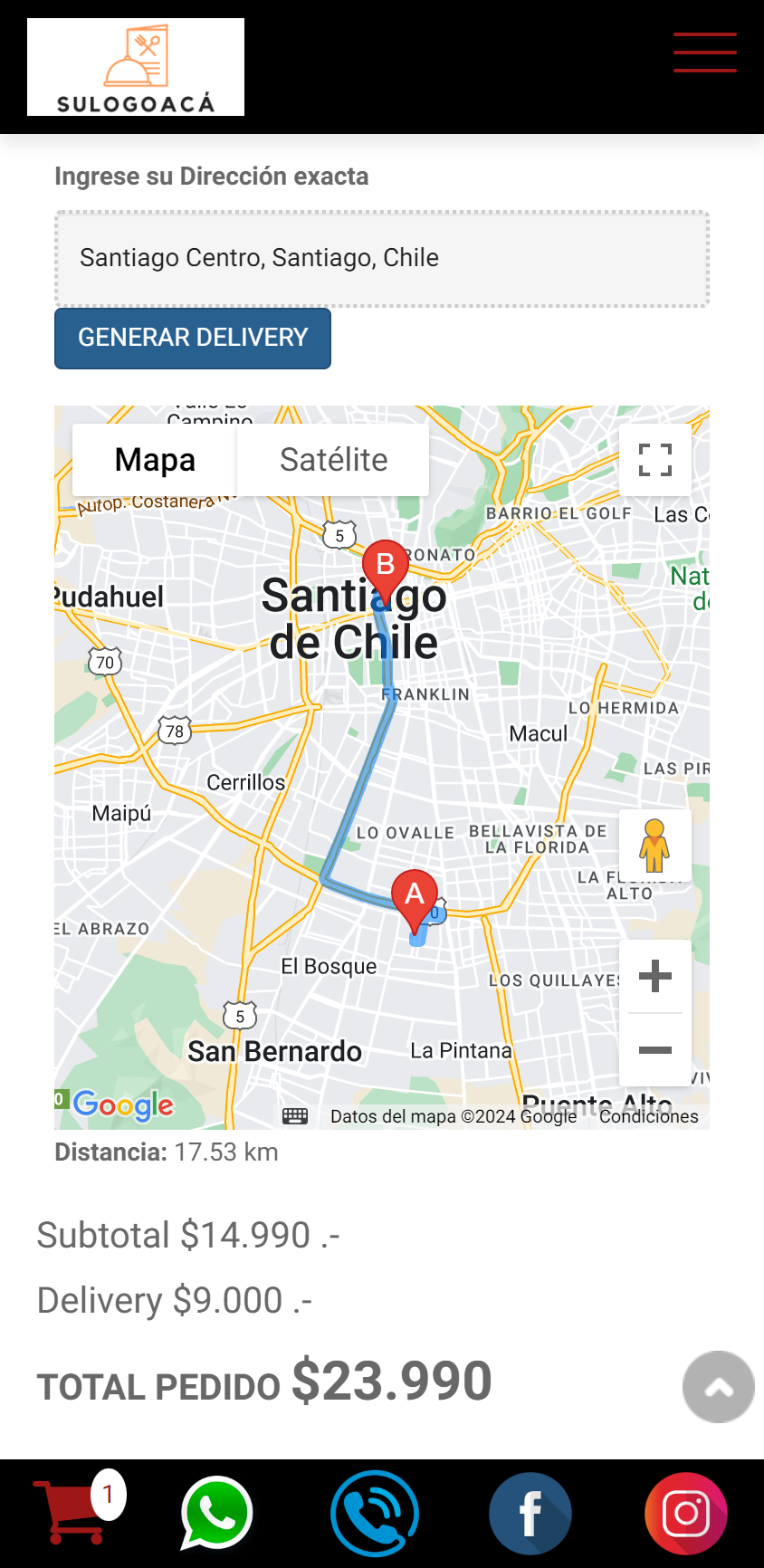The width and height of the screenshot is (764, 1568).
Task: Open keyboard shortcuts on map
Action: (x=295, y=1116)
